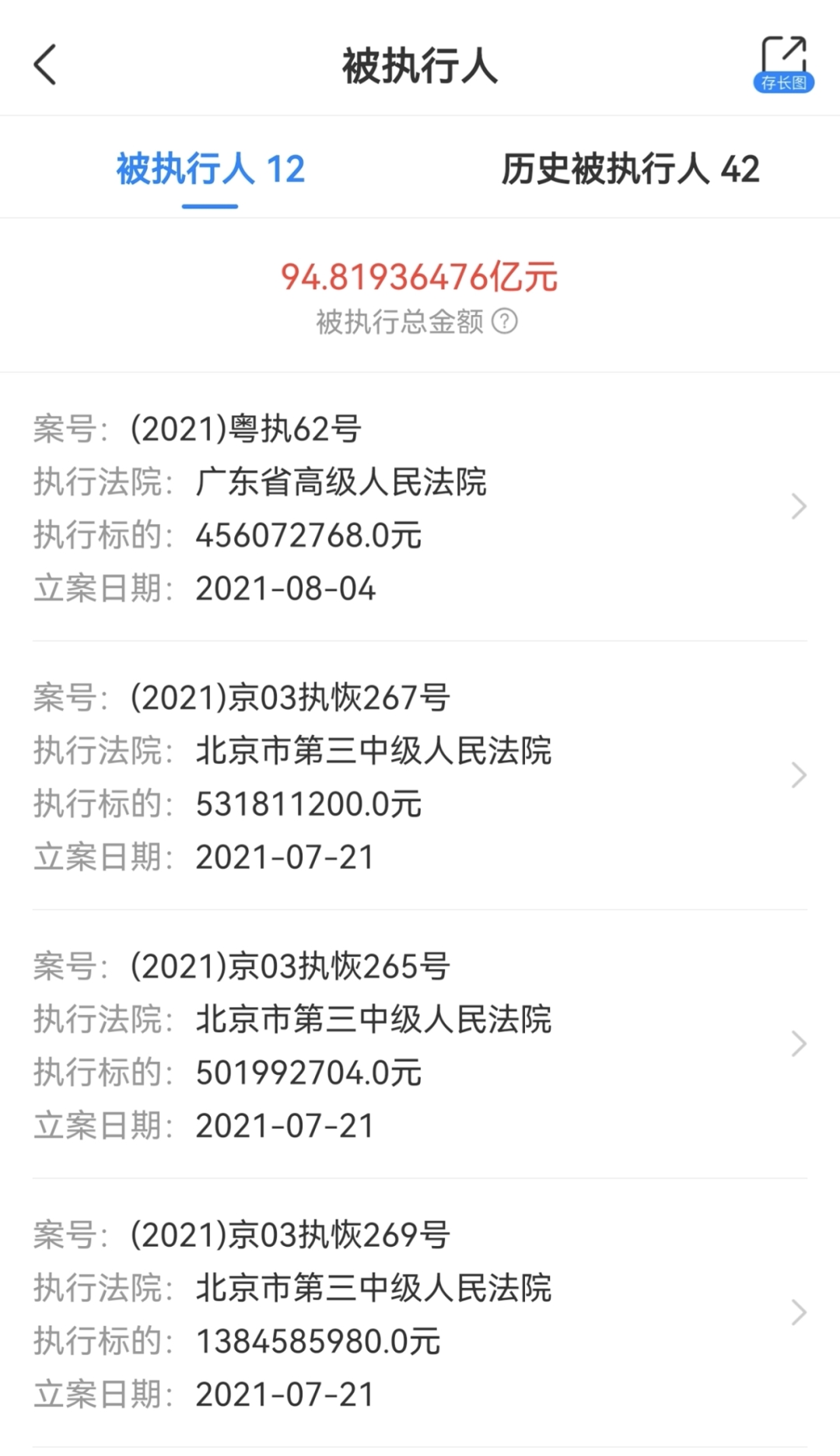Open case (2021)京03执恢265号
The image size is (840, 1456).
(420, 1045)
